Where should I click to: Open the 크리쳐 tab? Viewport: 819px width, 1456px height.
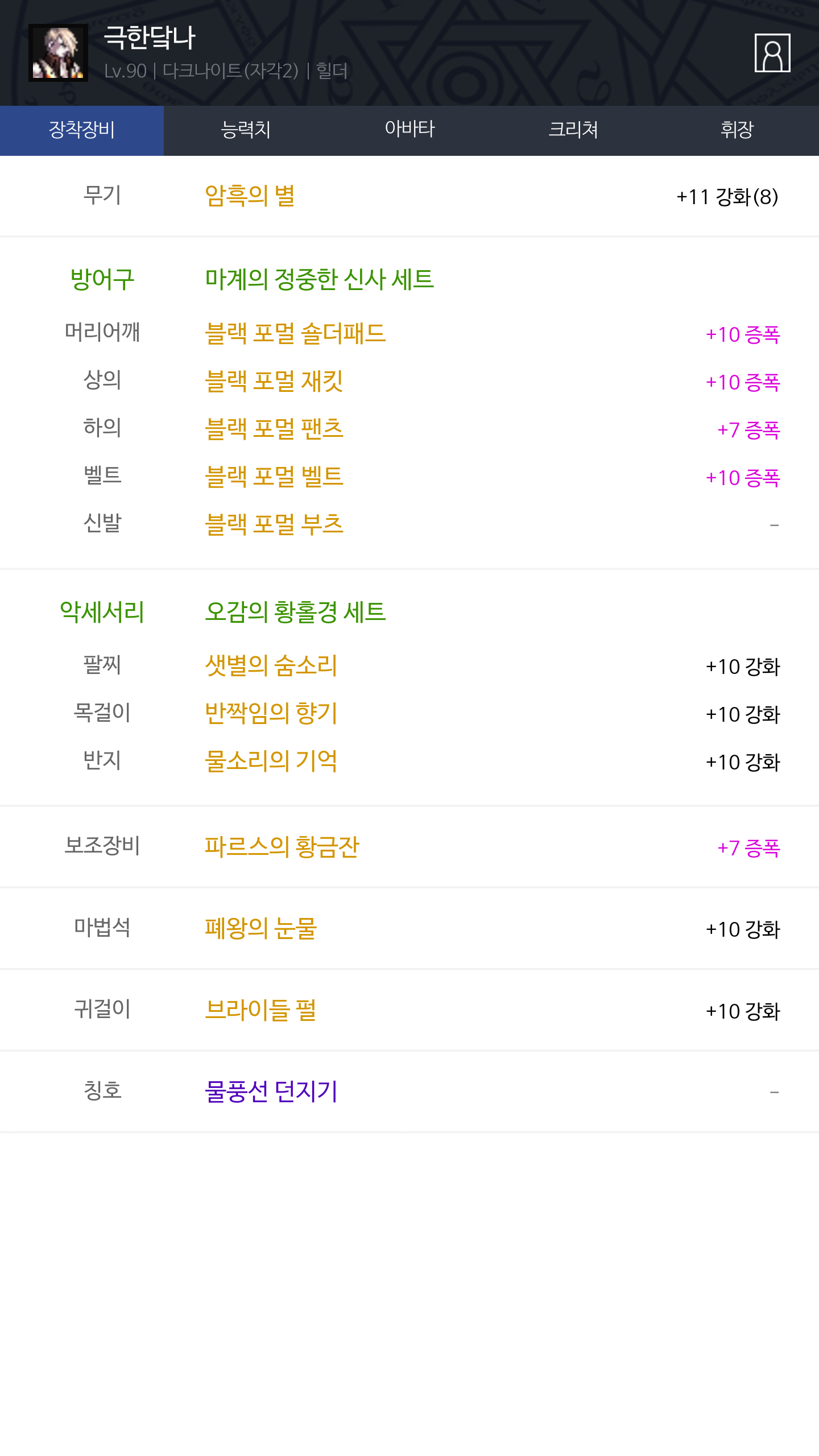tap(573, 130)
